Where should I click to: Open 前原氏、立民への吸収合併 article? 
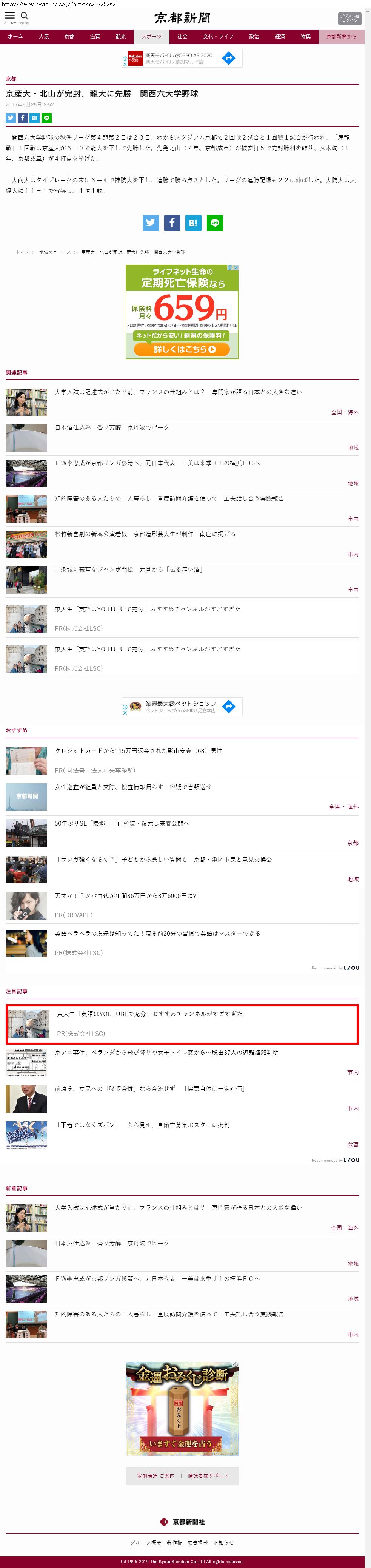pos(149,1088)
